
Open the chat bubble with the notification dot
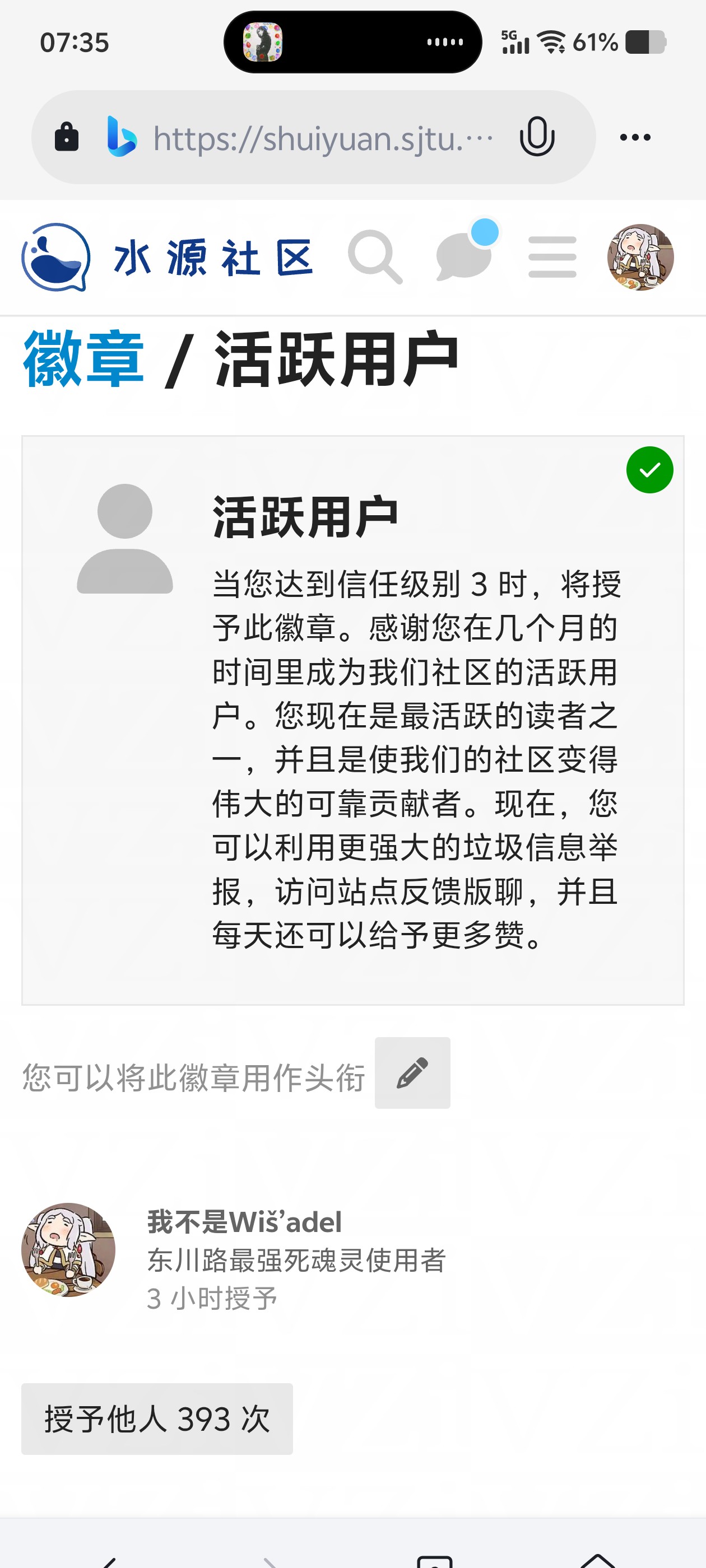pyautogui.click(x=466, y=254)
